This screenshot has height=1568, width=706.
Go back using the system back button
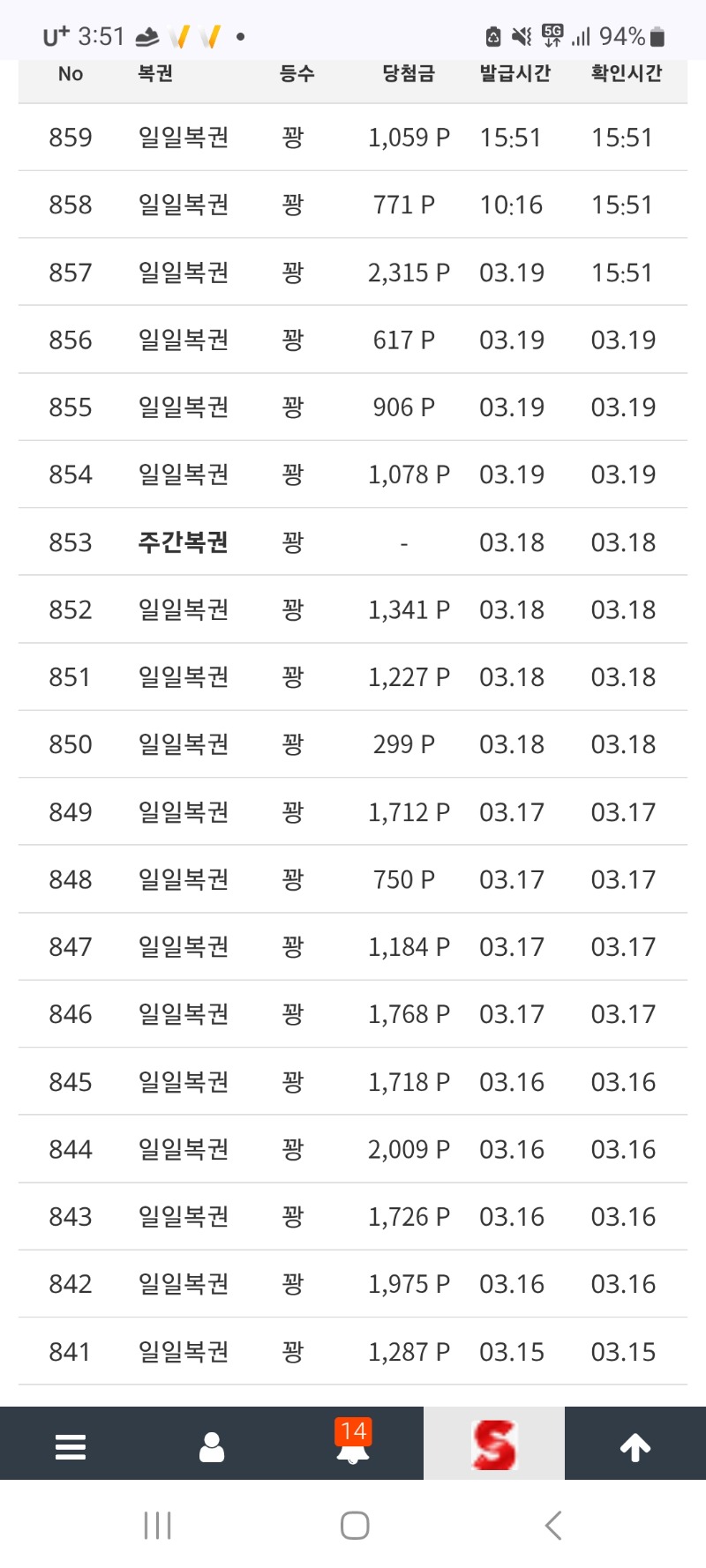pos(553,1526)
